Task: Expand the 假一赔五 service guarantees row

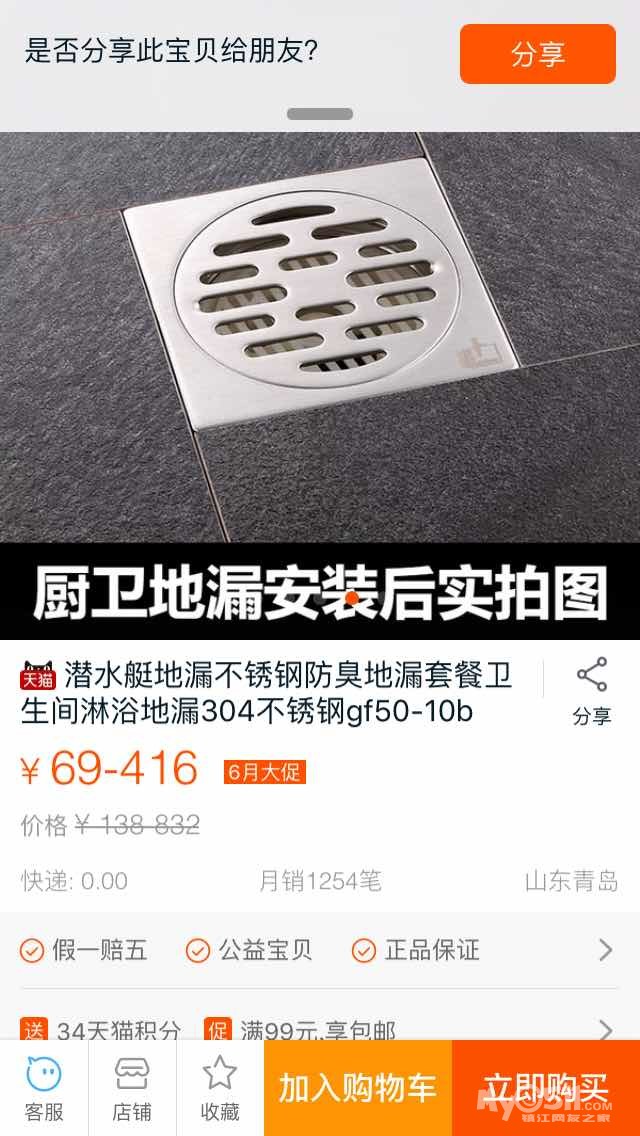Action: [x=320, y=950]
